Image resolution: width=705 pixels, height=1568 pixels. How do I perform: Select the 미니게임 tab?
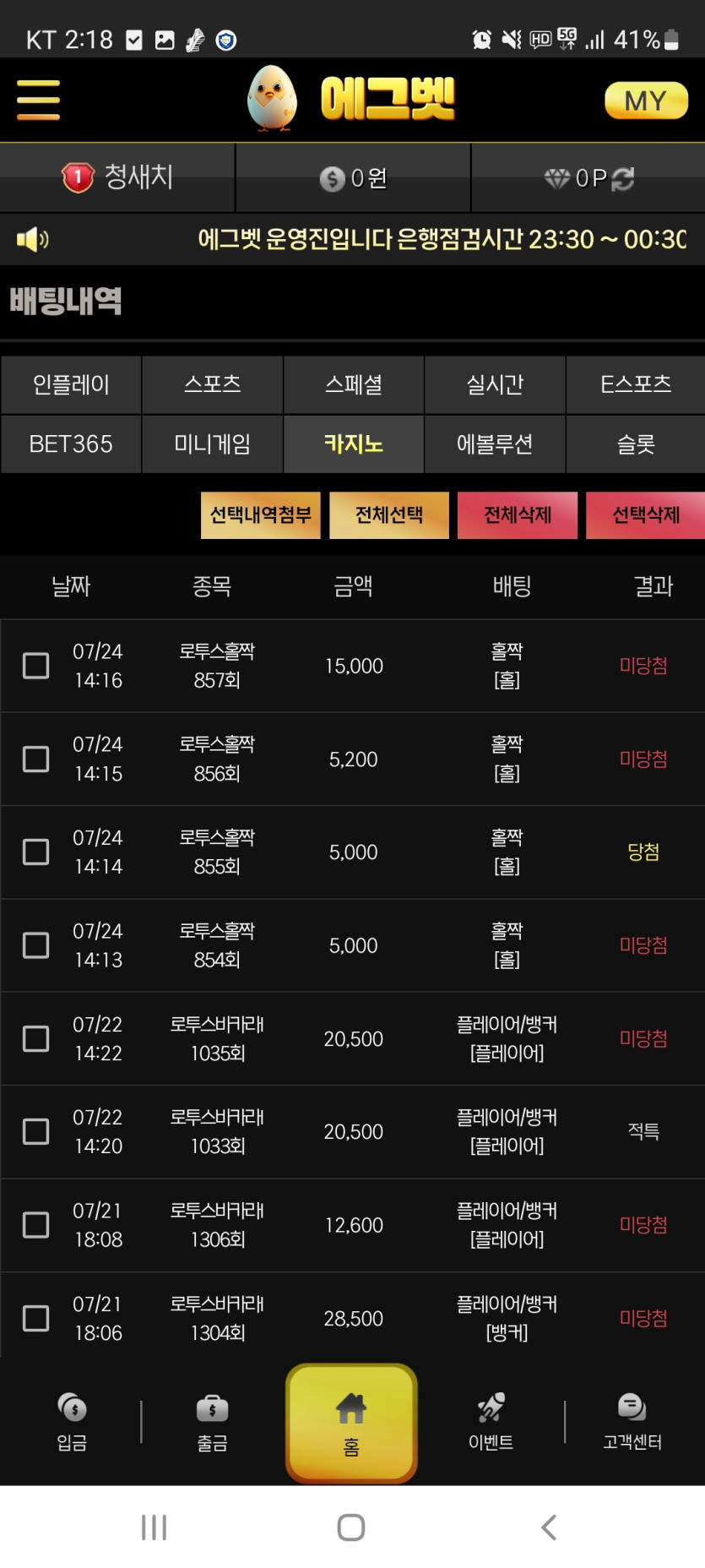212,444
